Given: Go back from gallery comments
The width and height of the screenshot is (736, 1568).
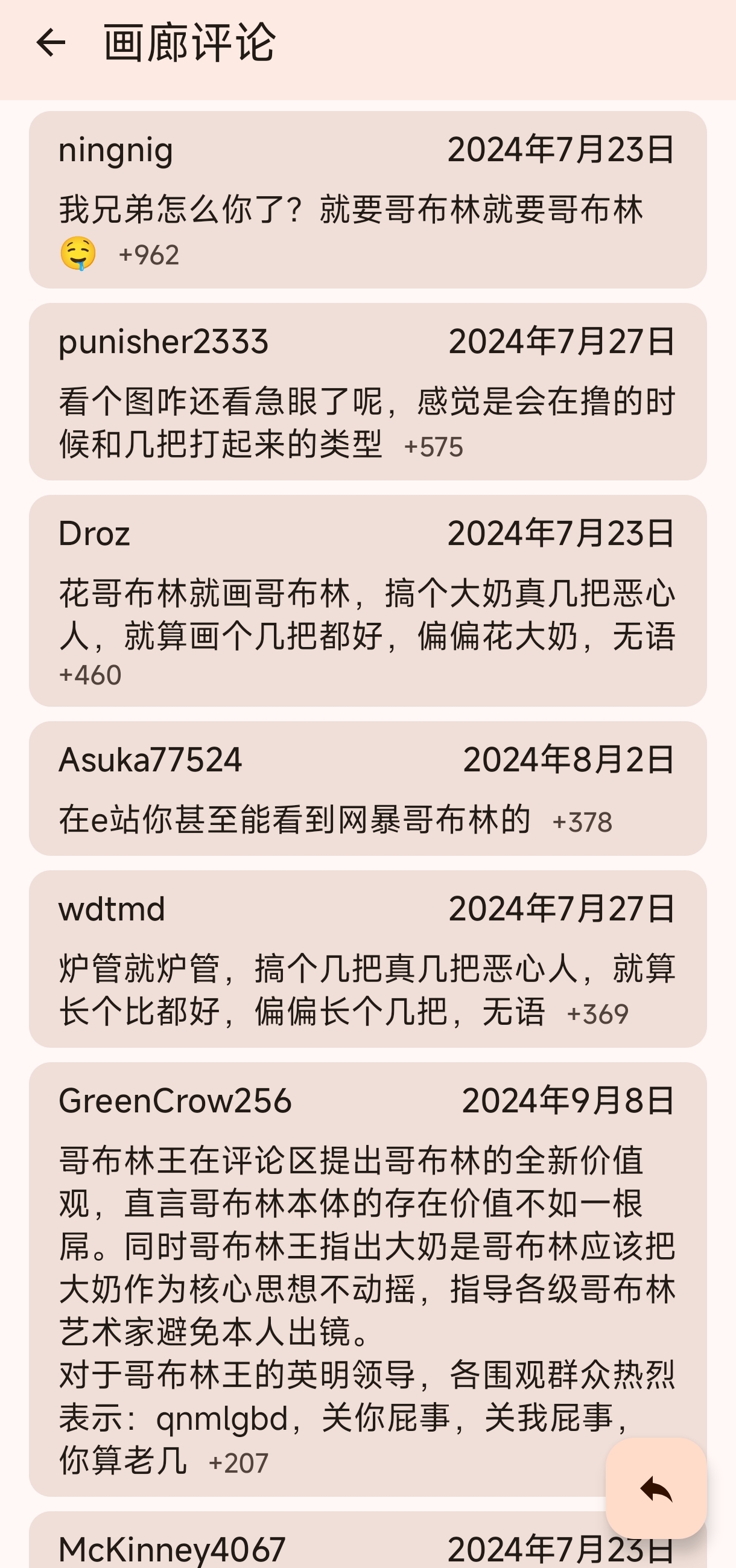Looking at the screenshot, I should pyautogui.click(x=51, y=43).
